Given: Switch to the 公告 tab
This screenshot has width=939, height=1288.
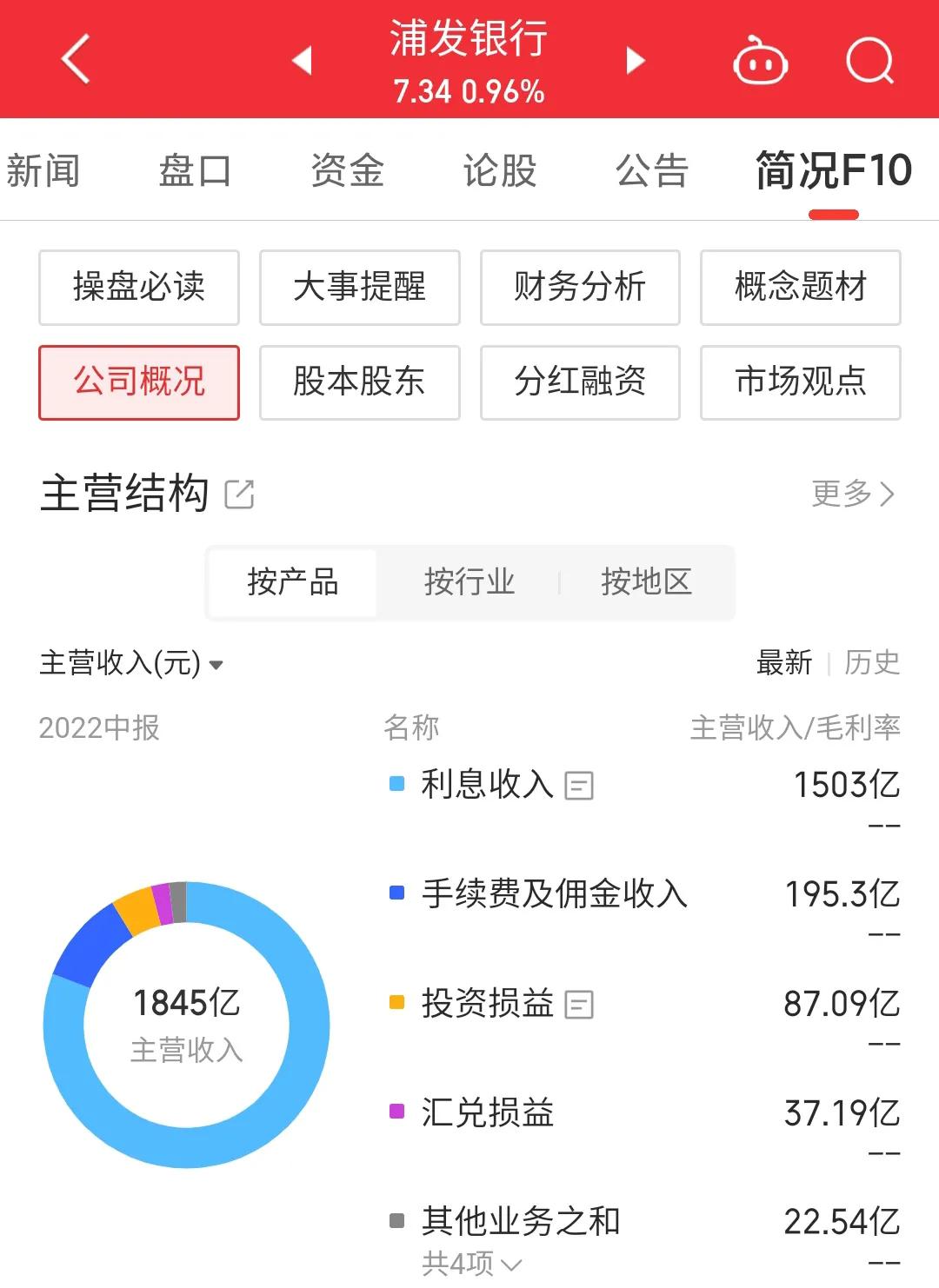Looking at the screenshot, I should (651, 170).
